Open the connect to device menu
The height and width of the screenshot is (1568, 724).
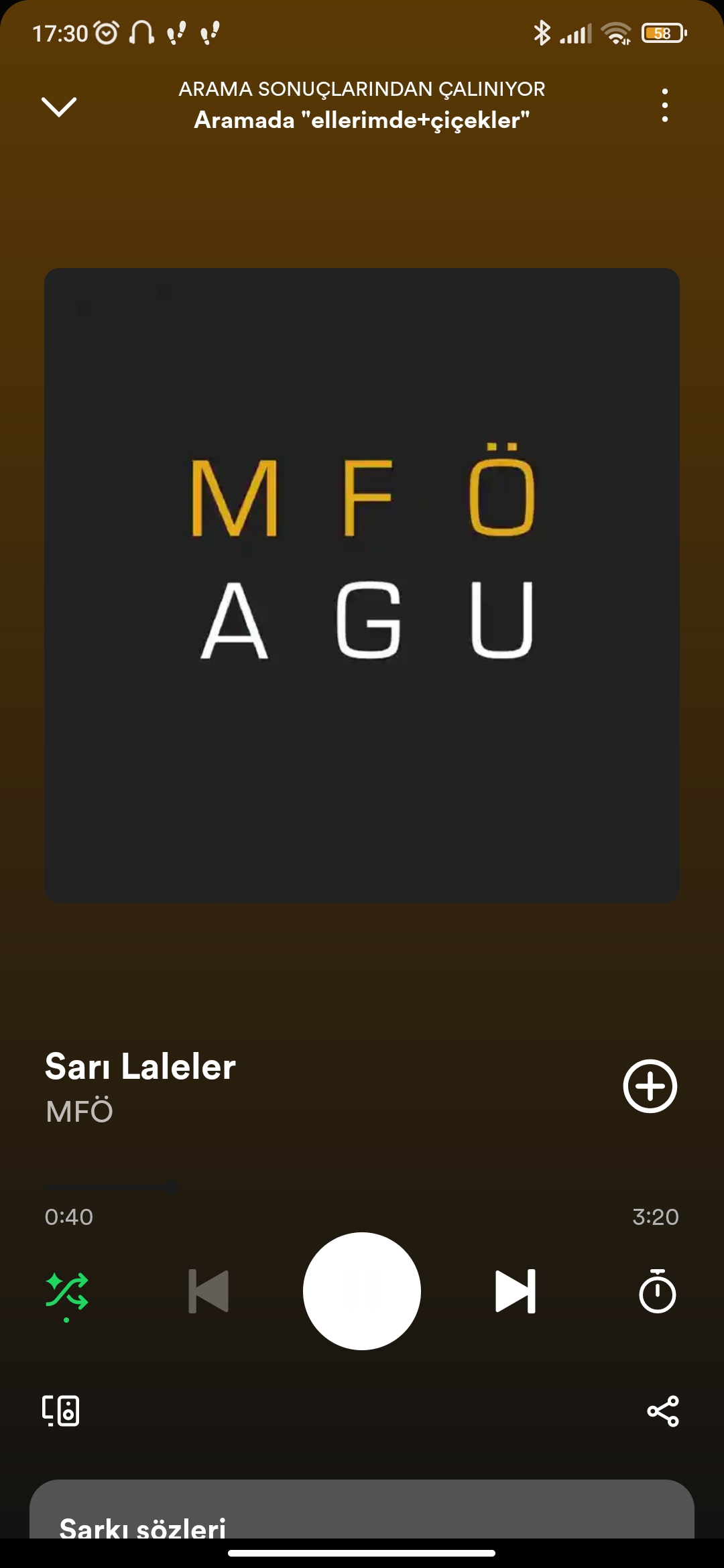coord(61,1411)
